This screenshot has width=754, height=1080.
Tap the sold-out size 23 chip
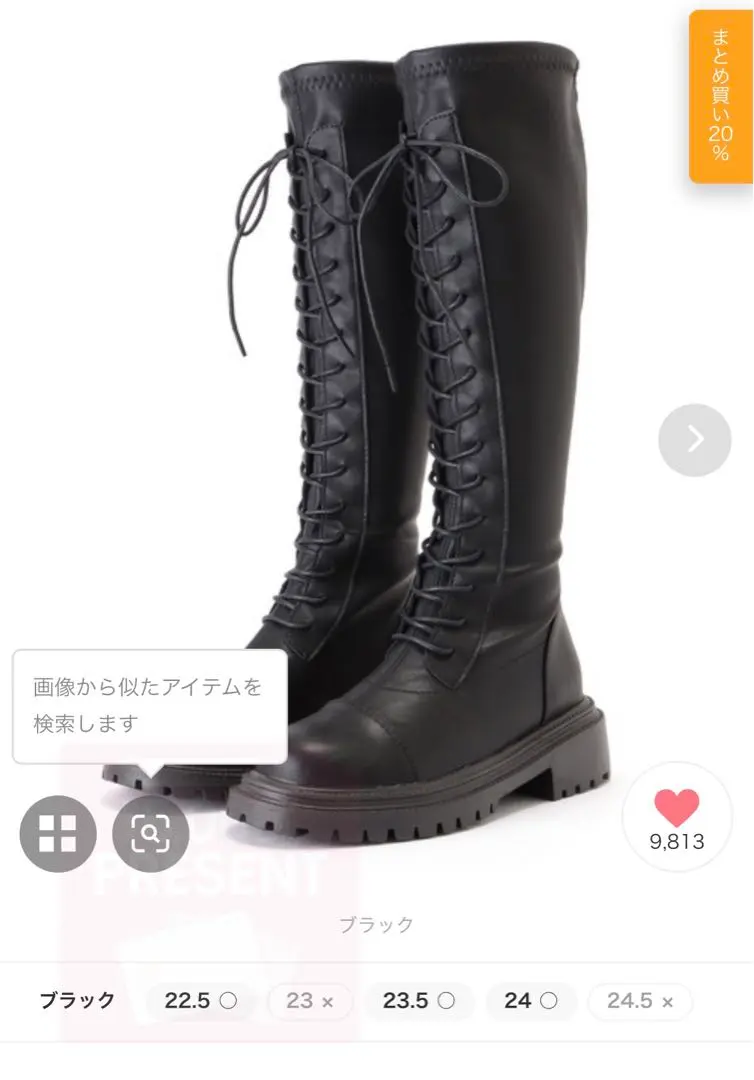pos(310,1001)
